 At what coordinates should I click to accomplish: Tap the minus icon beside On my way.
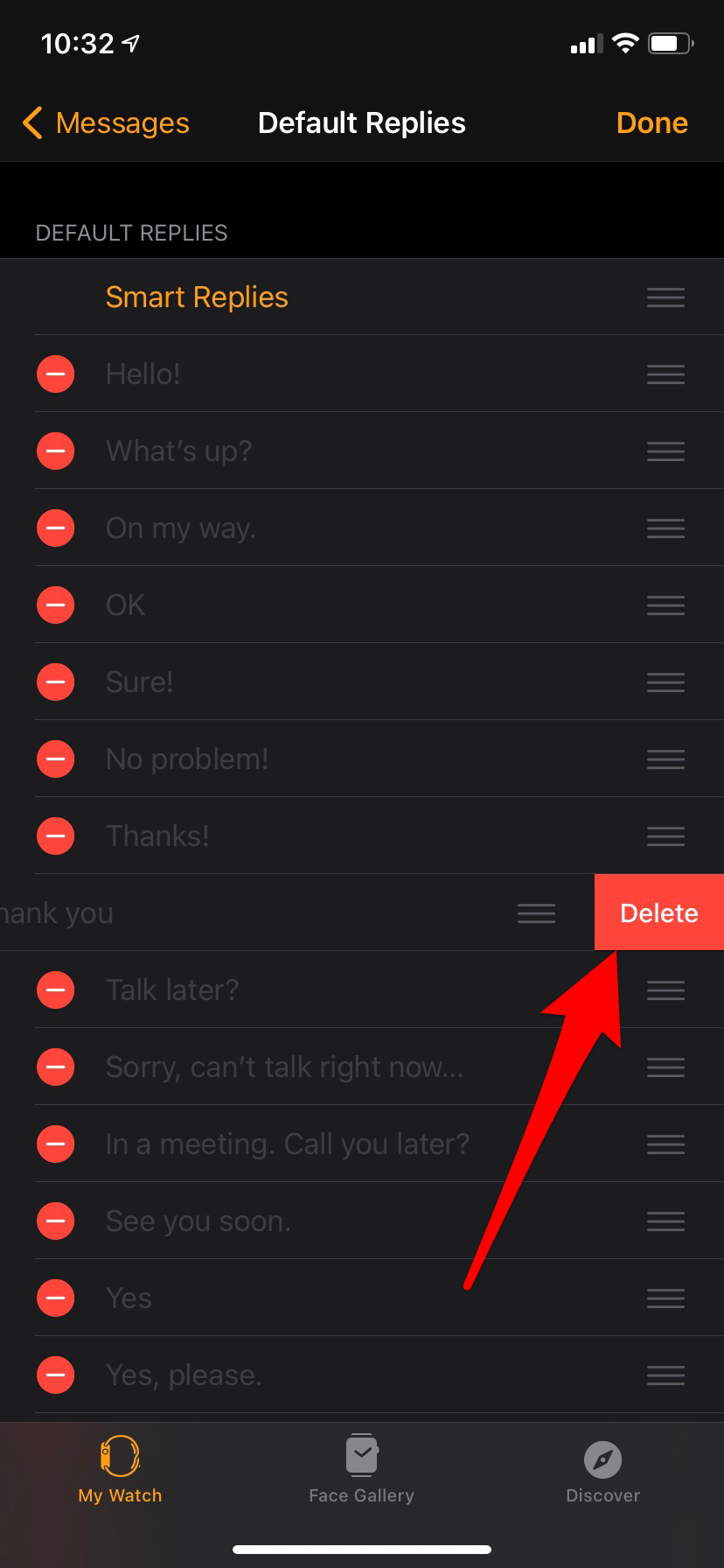55,528
